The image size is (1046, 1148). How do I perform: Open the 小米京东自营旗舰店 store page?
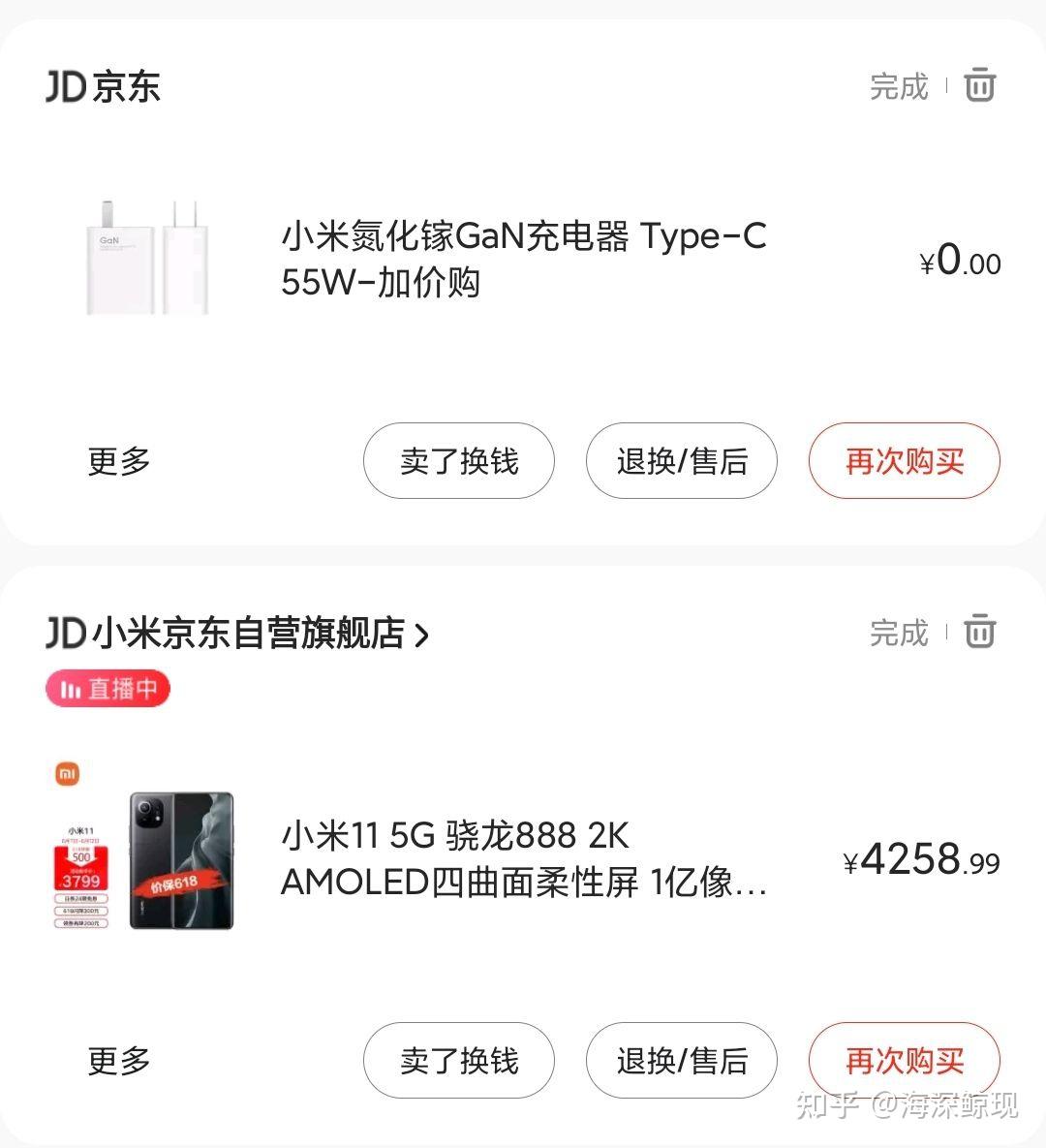237,634
